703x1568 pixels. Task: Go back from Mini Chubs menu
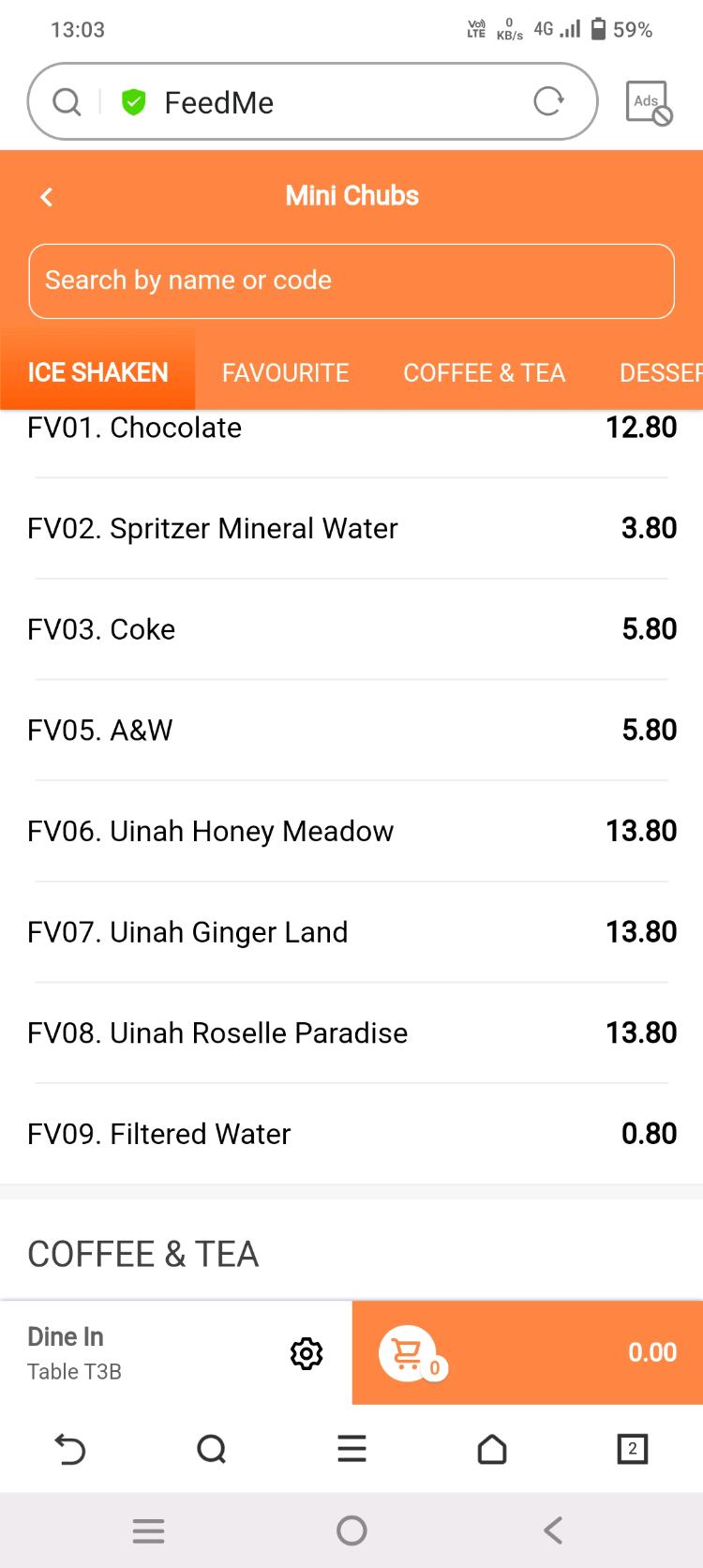(x=46, y=196)
